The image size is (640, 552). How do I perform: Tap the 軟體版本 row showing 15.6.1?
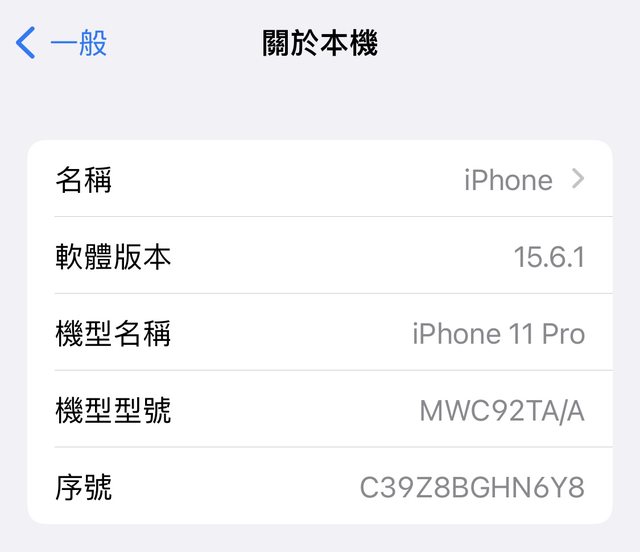click(x=320, y=257)
